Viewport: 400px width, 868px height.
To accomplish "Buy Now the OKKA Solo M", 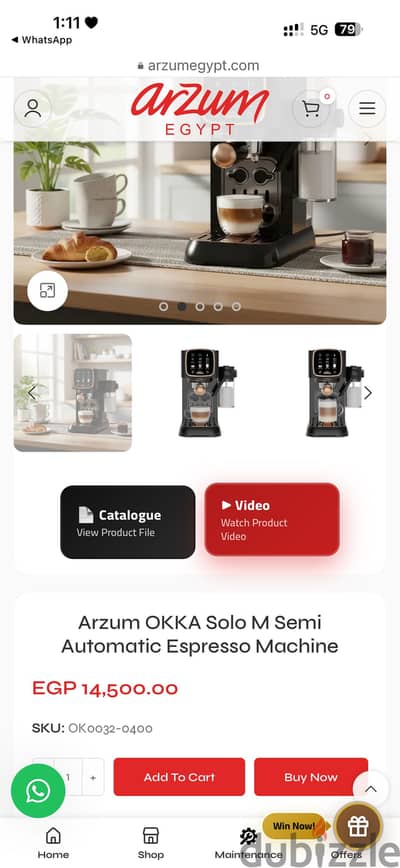I will [311, 777].
